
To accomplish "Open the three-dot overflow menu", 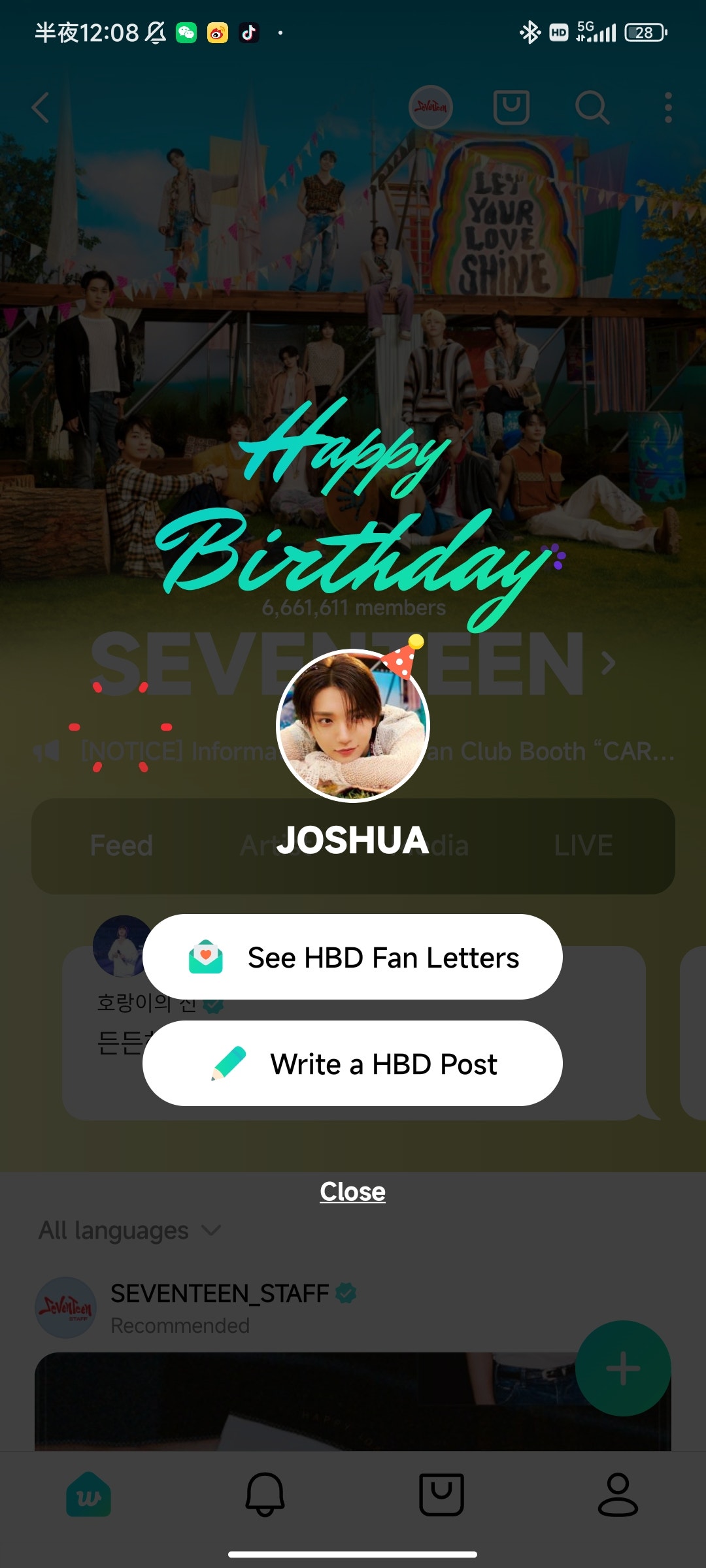I will [667, 108].
